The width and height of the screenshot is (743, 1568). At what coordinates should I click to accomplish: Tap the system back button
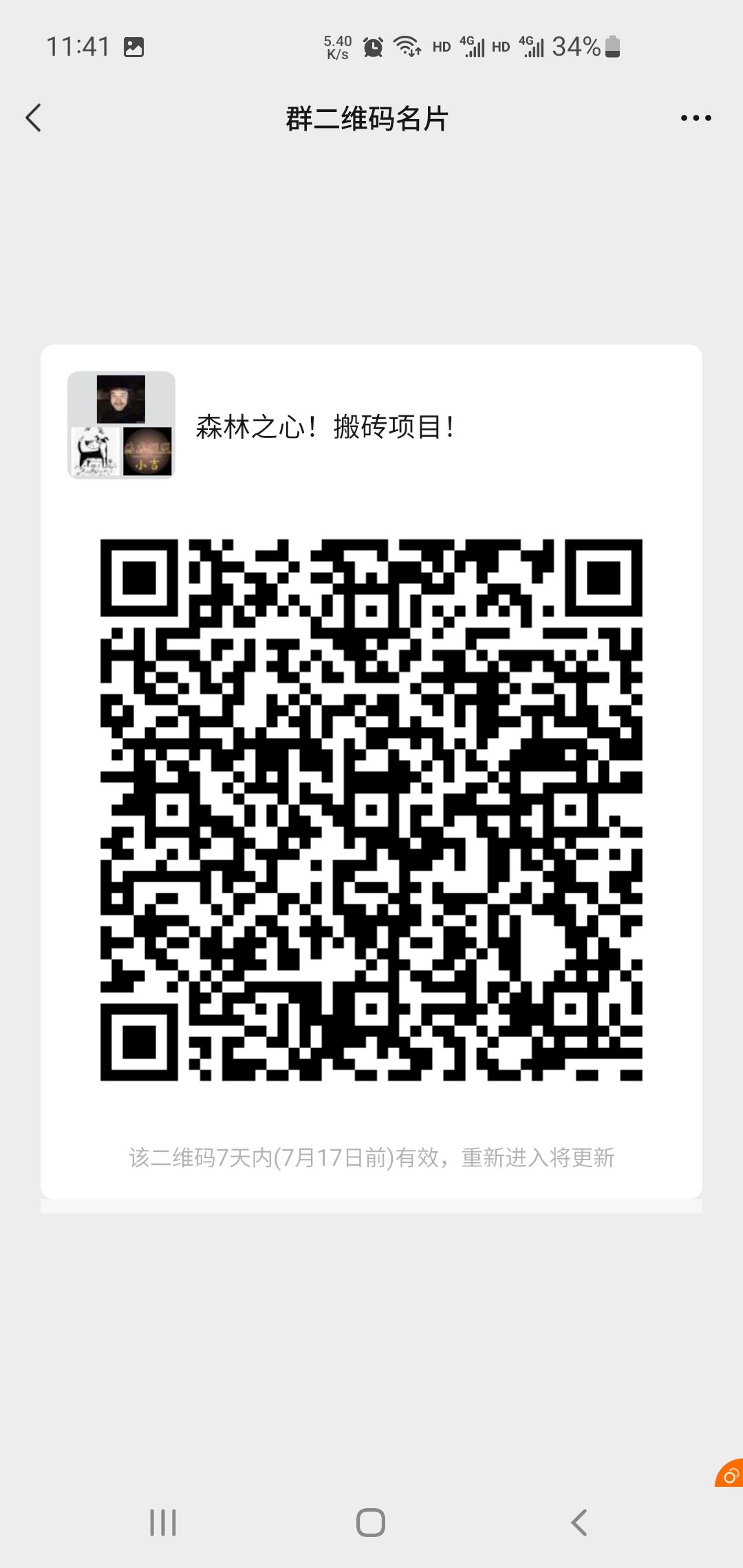[x=579, y=1523]
